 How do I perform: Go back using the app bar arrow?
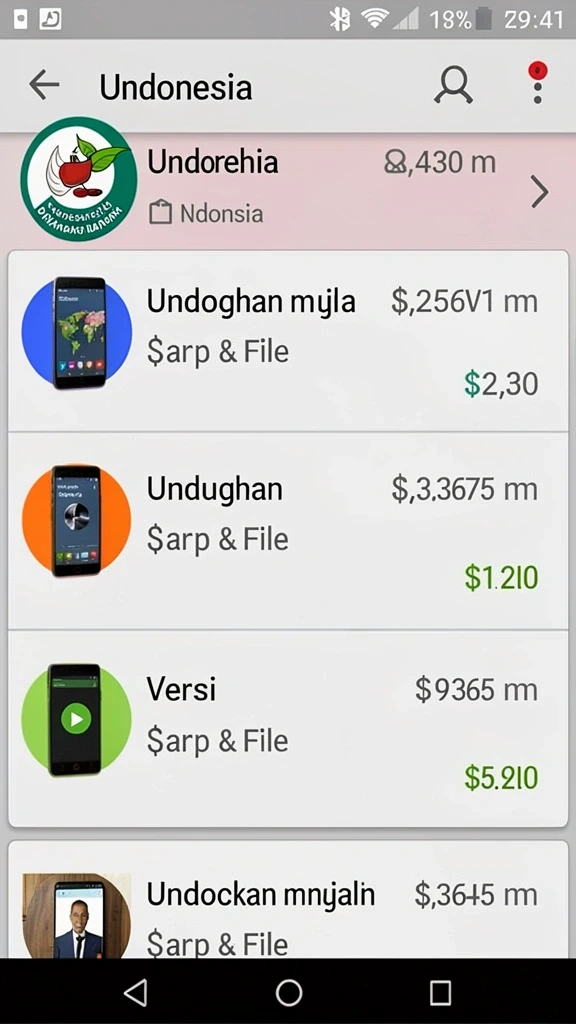click(x=44, y=86)
